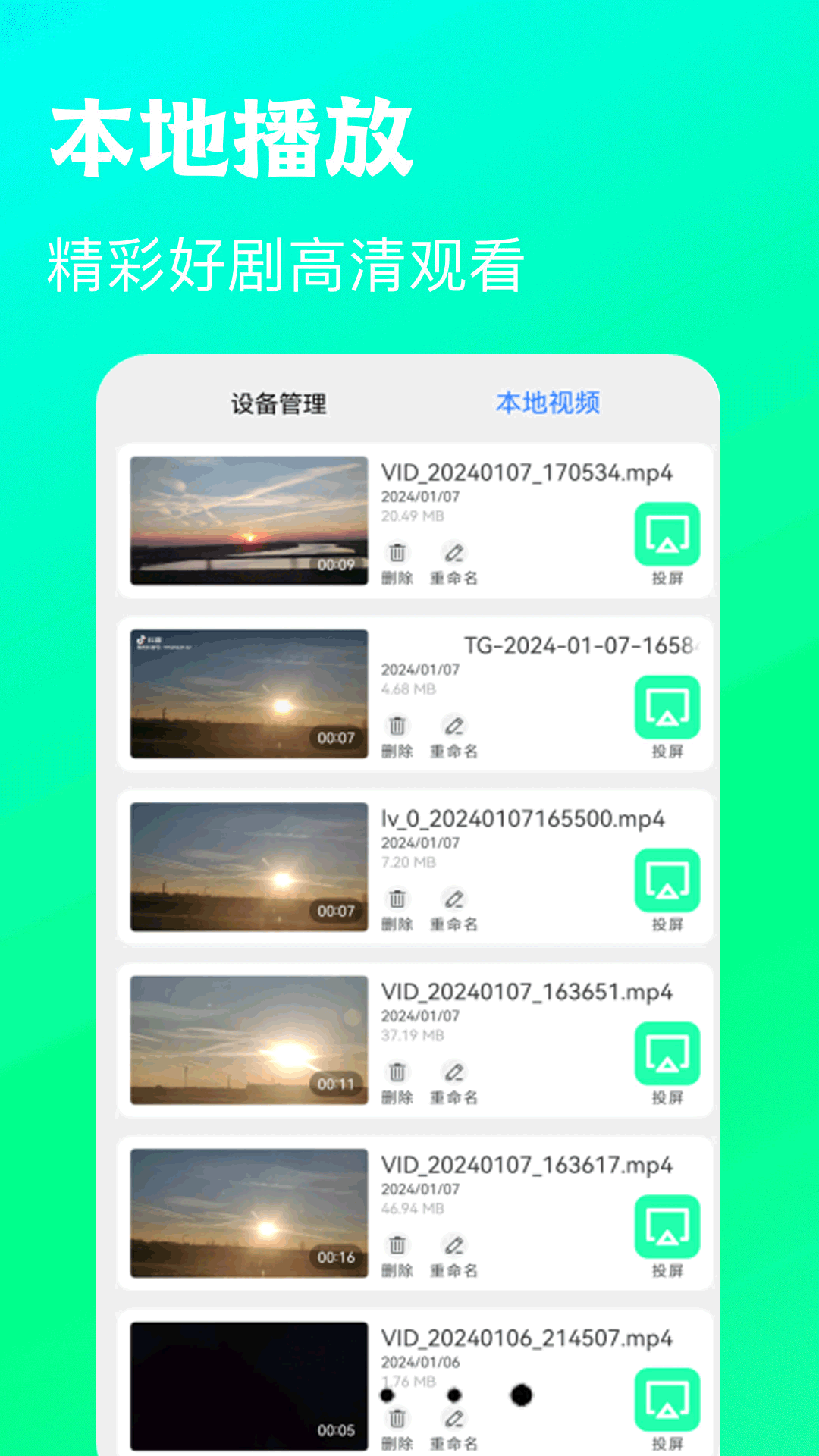
Task: Tap rename icon for VID_20240107_163617.mp4
Action: [453, 1243]
